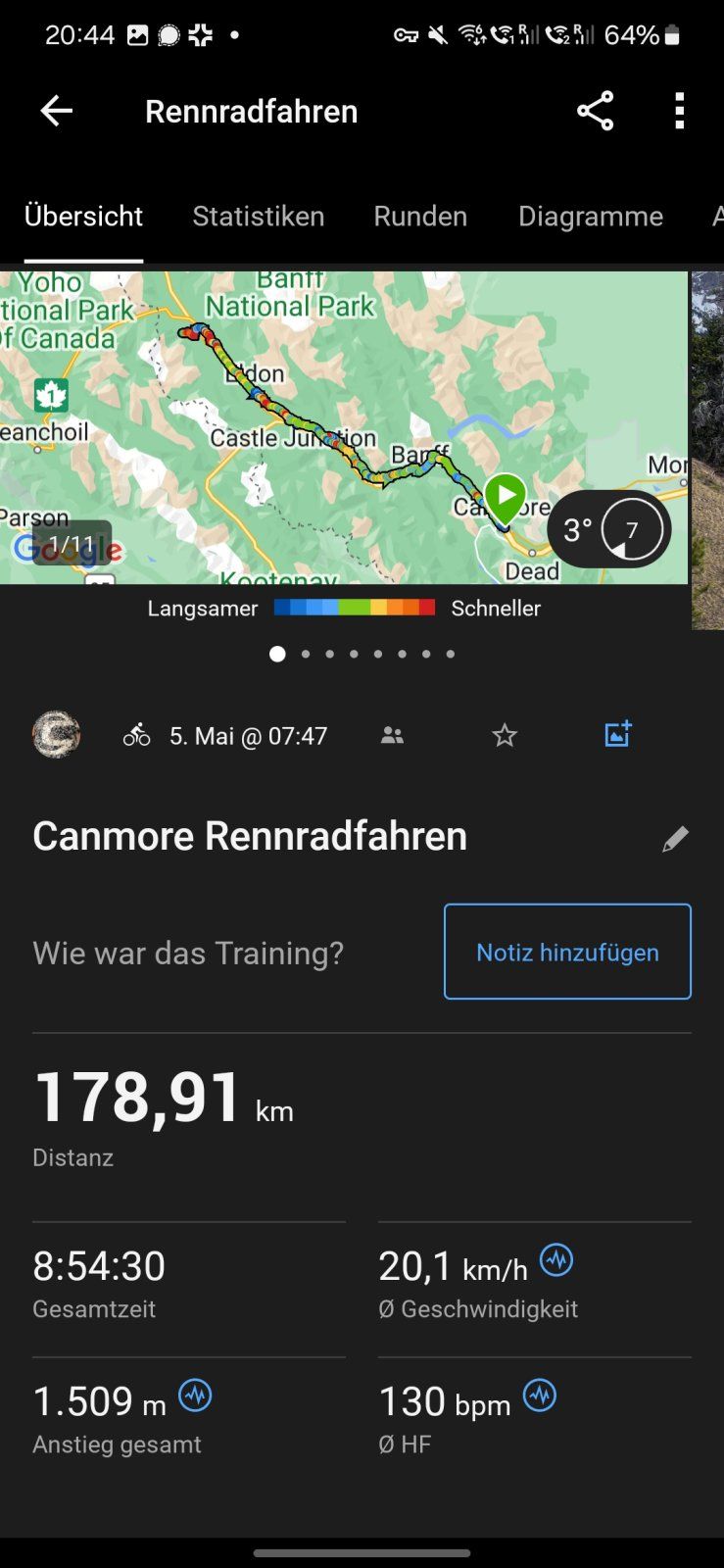Open the Runden tab
The width and height of the screenshot is (724, 1568).
coord(420,216)
